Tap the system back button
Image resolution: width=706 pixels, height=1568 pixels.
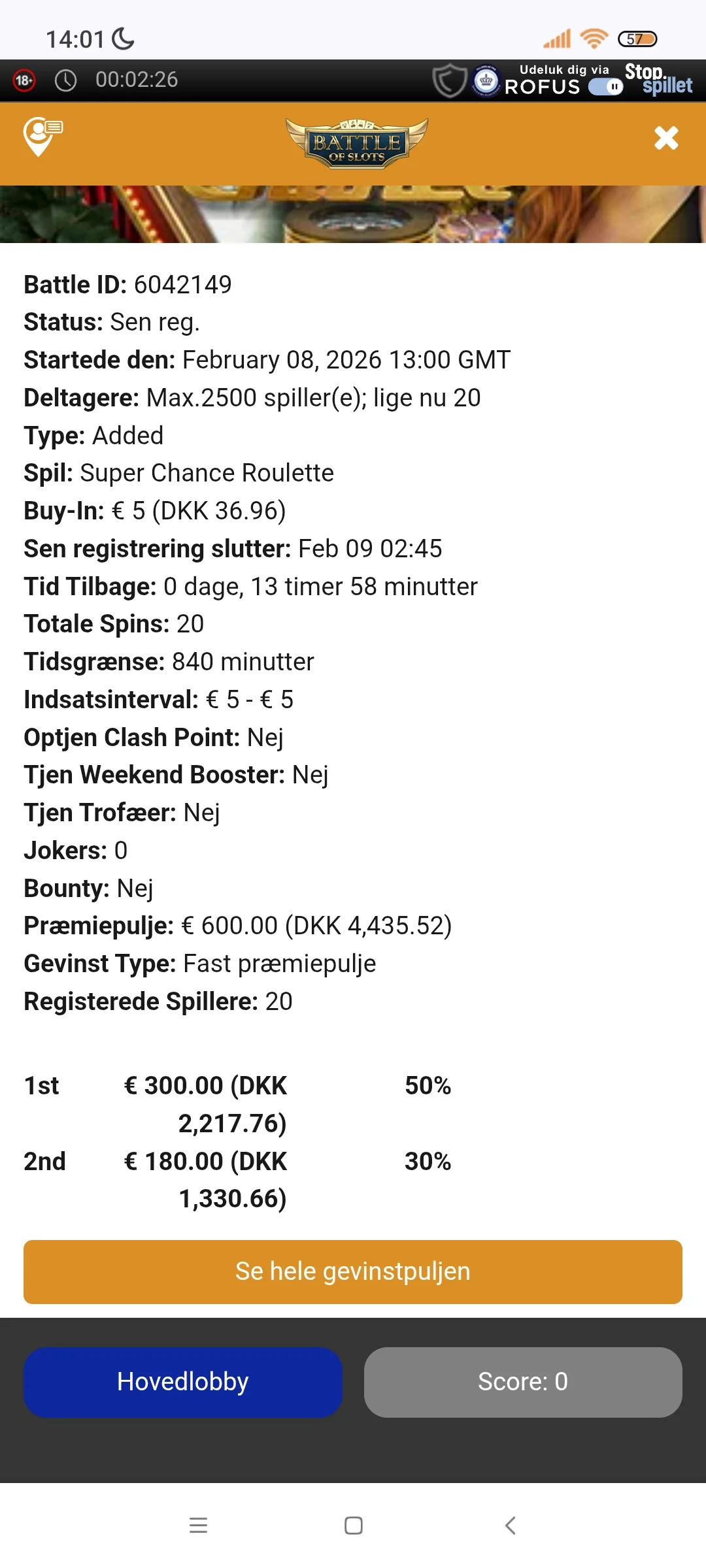(511, 1526)
